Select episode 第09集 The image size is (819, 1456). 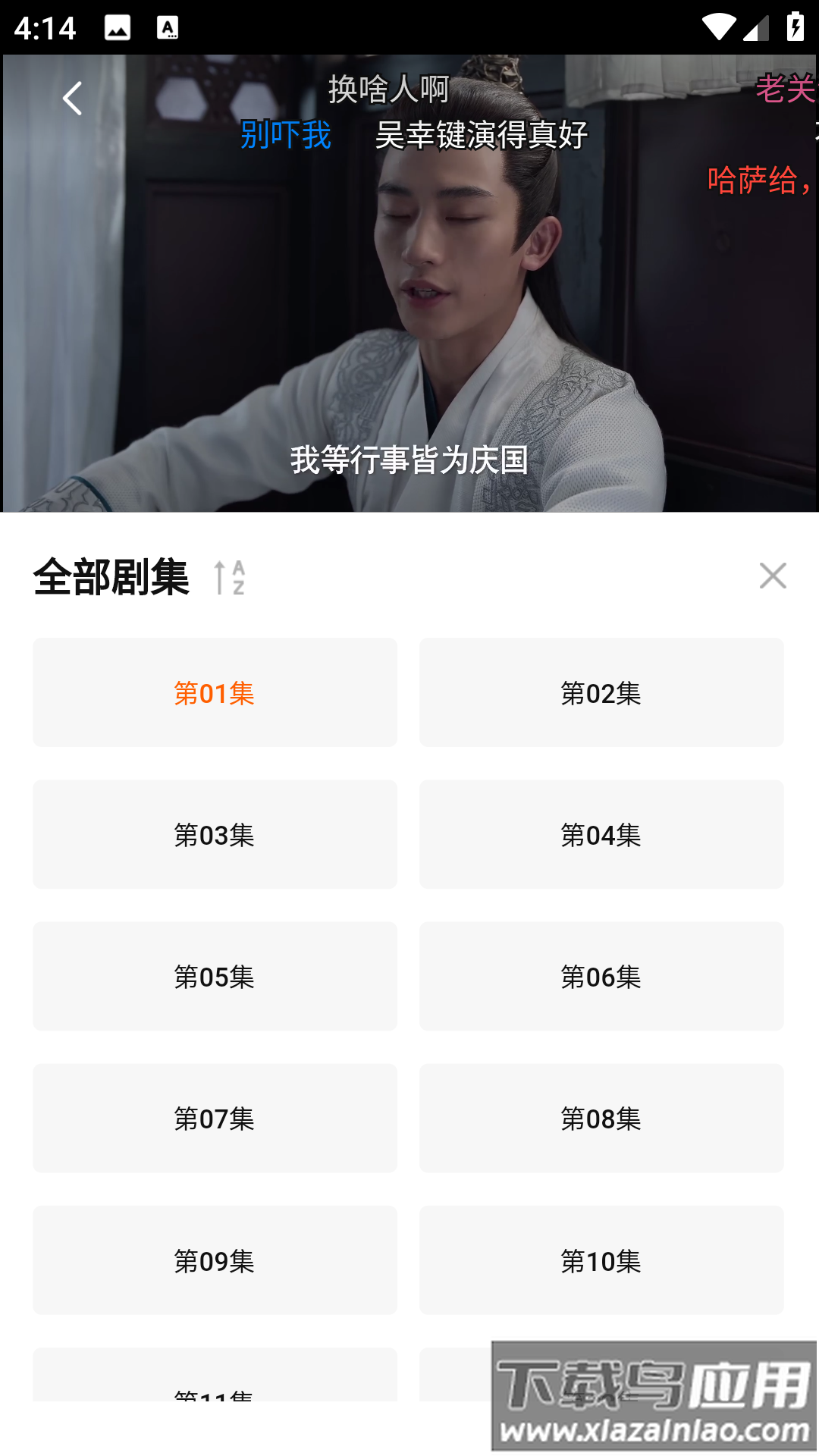(214, 1260)
